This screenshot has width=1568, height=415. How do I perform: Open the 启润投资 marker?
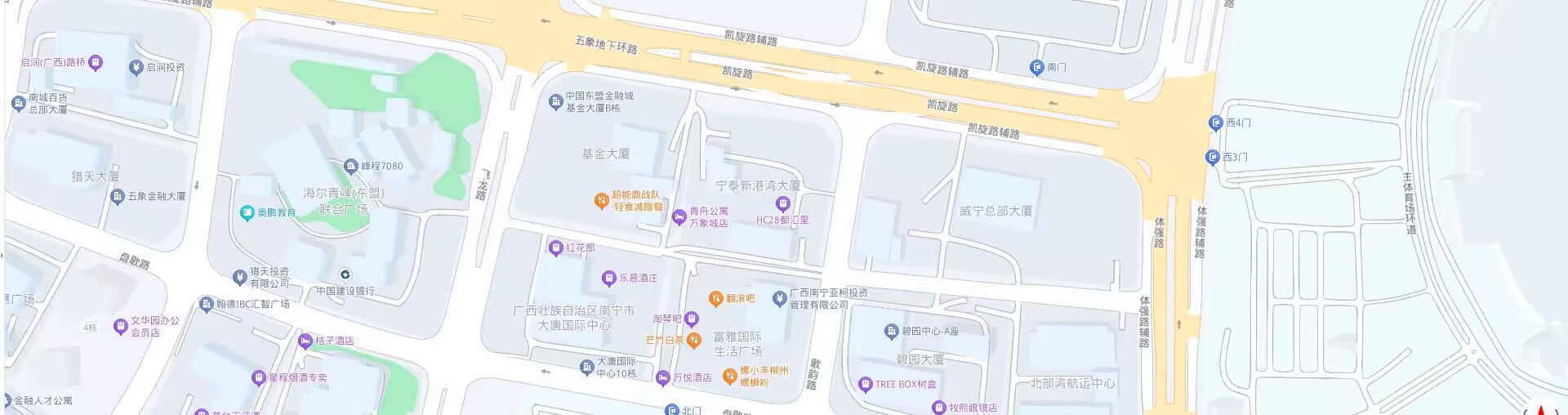coord(136,67)
